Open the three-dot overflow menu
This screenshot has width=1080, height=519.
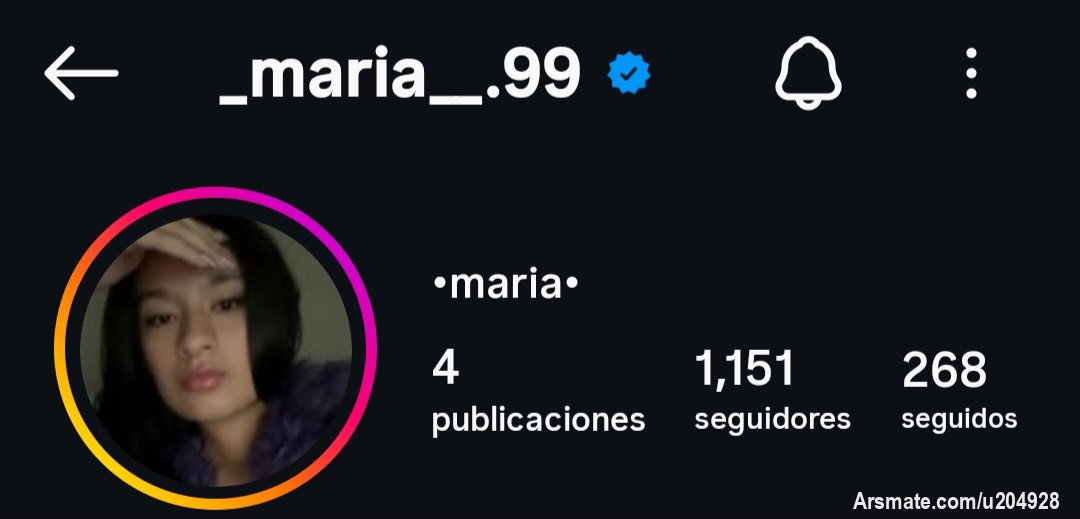971,73
